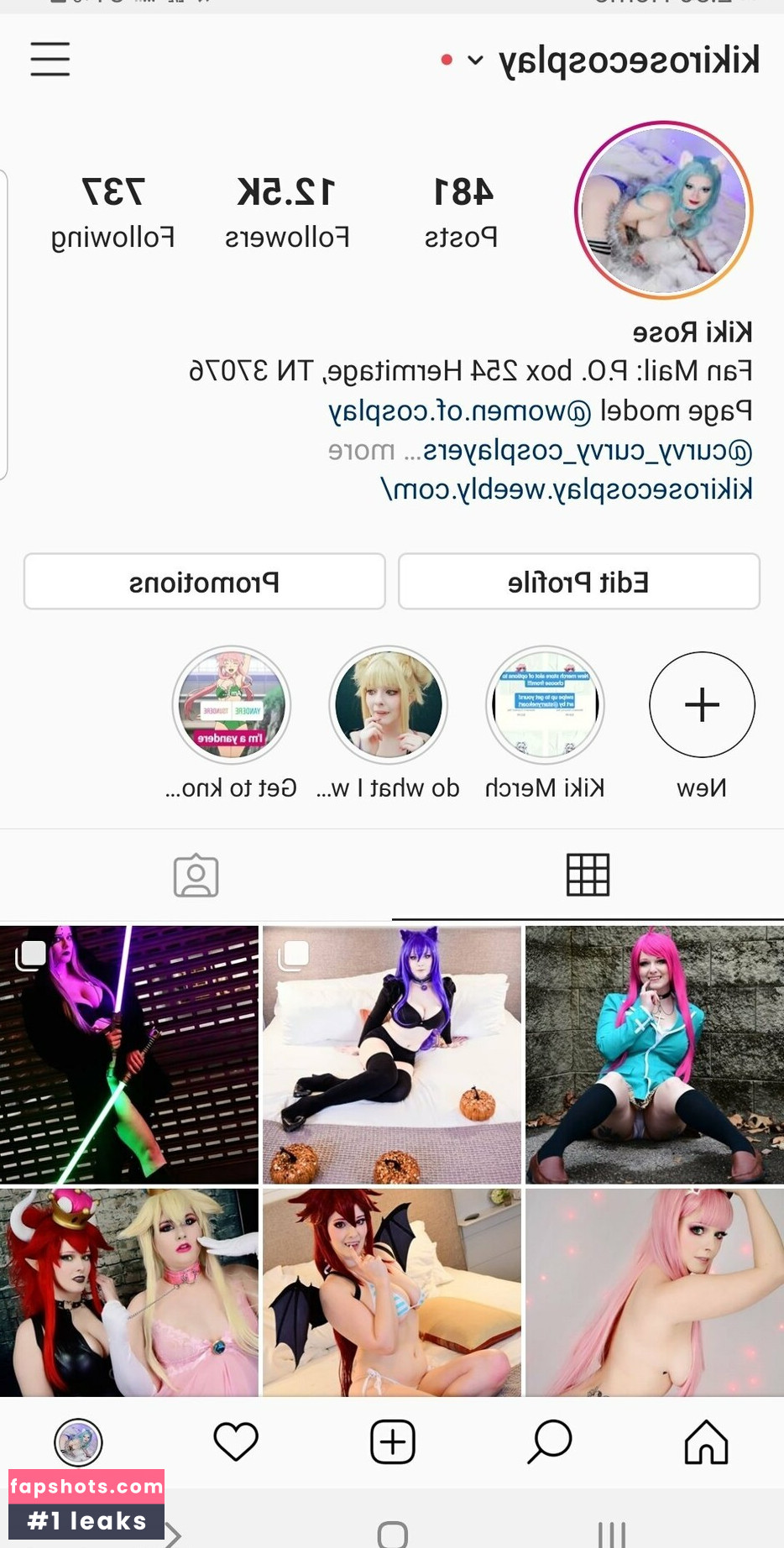Go to the Home feed

[x=706, y=1442]
